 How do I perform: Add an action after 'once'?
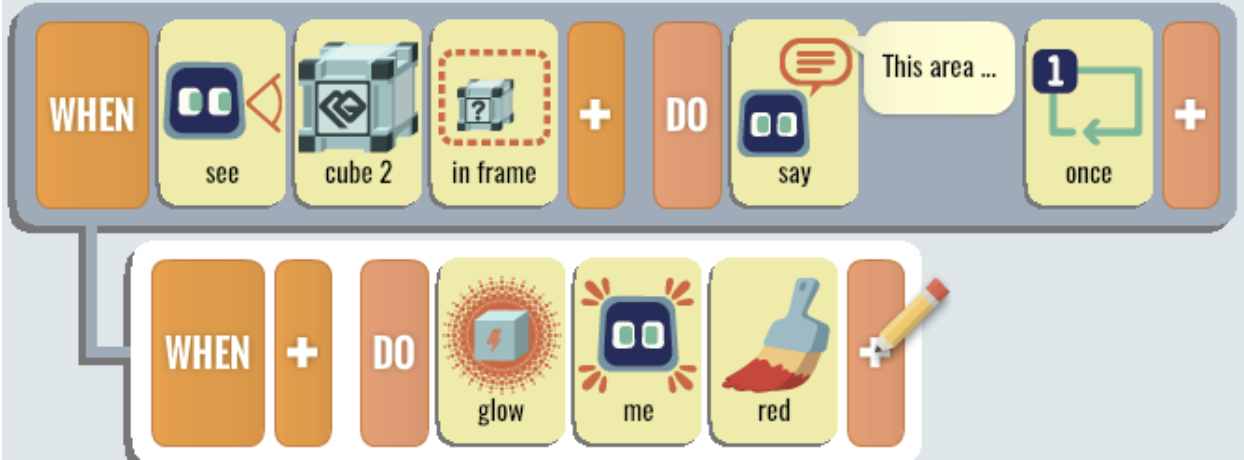[1190, 115]
